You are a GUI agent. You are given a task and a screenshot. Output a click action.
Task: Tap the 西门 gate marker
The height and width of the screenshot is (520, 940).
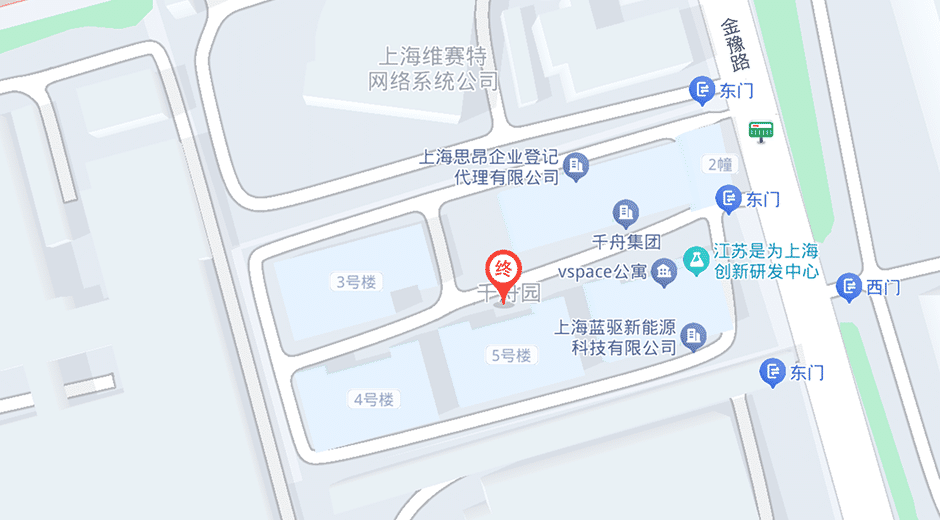click(x=849, y=288)
